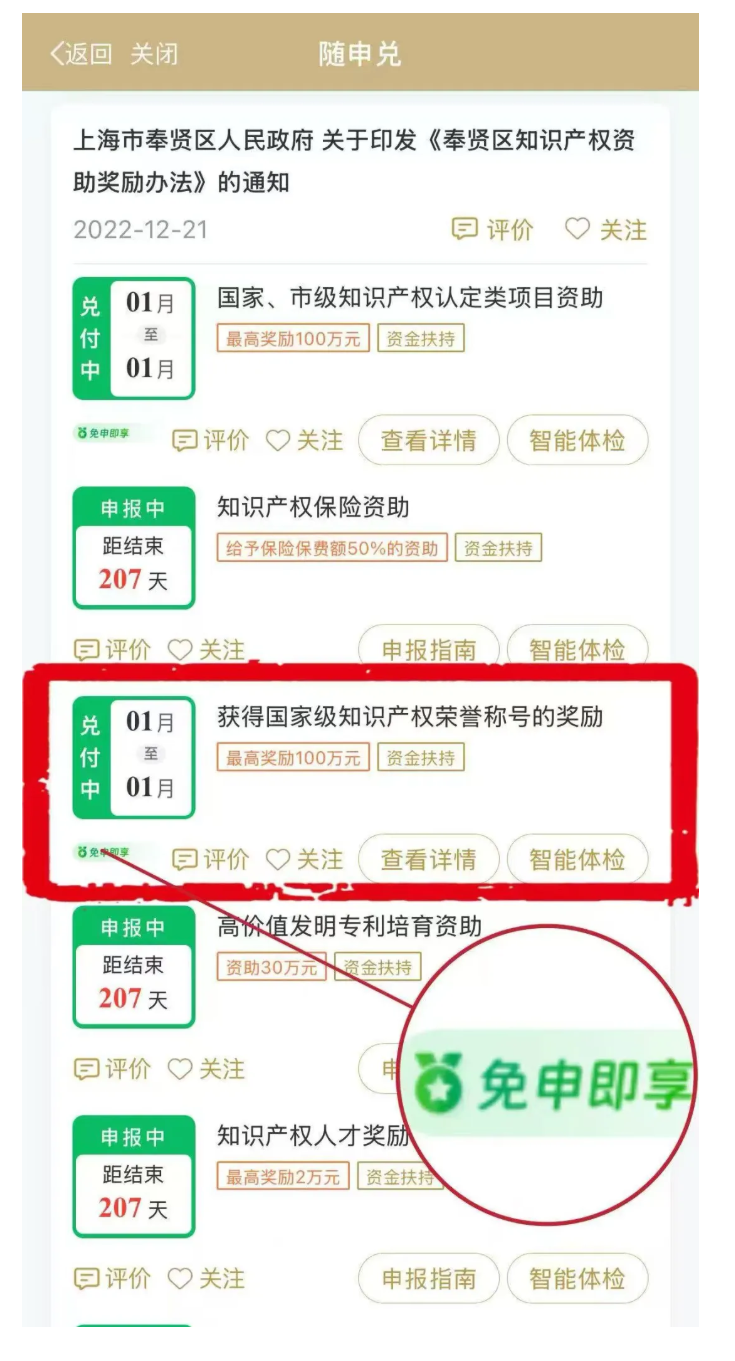Open 申报指南 for 知识产权保险资助

(x=428, y=649)
